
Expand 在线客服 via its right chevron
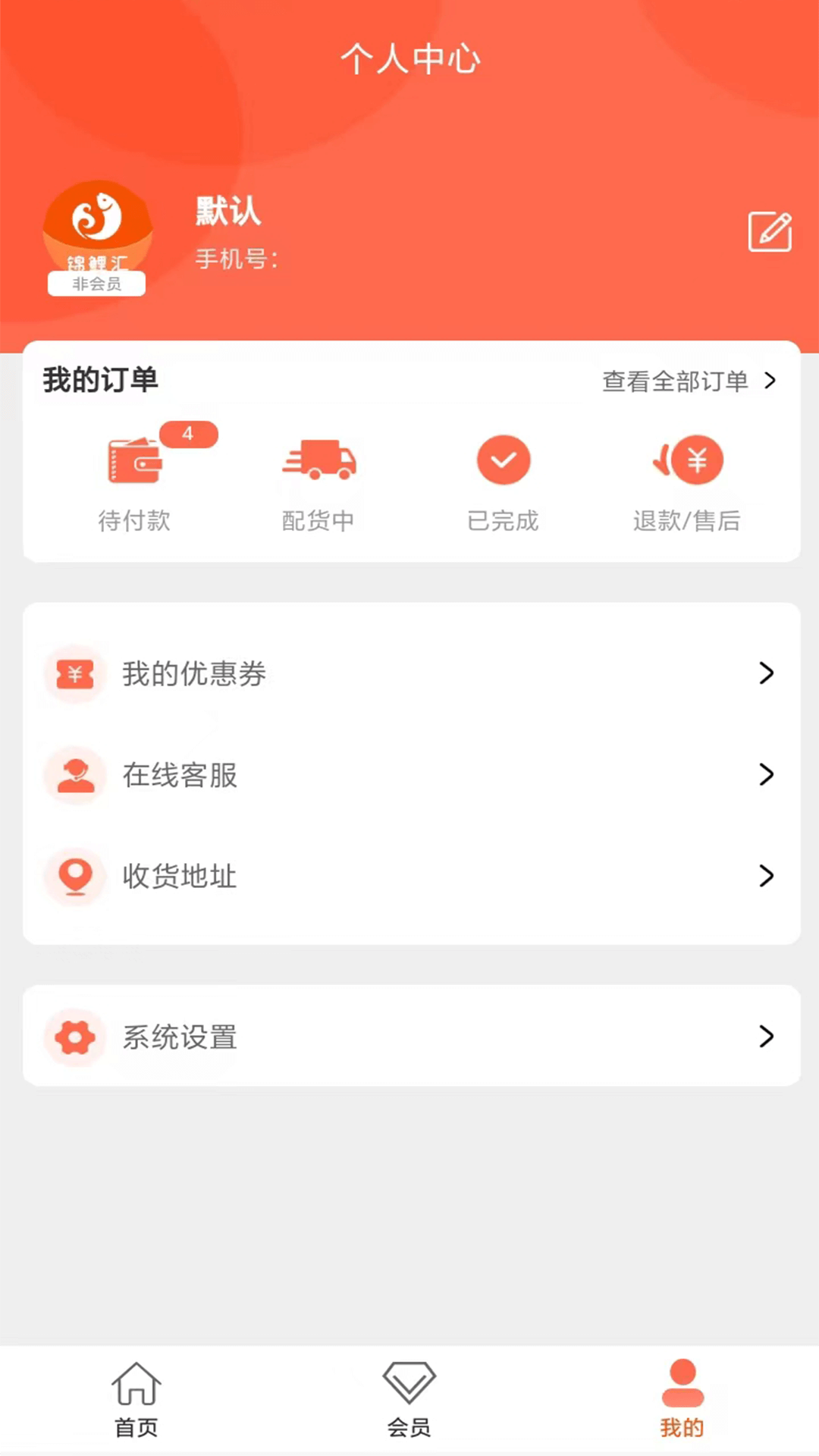click(764, 775)
